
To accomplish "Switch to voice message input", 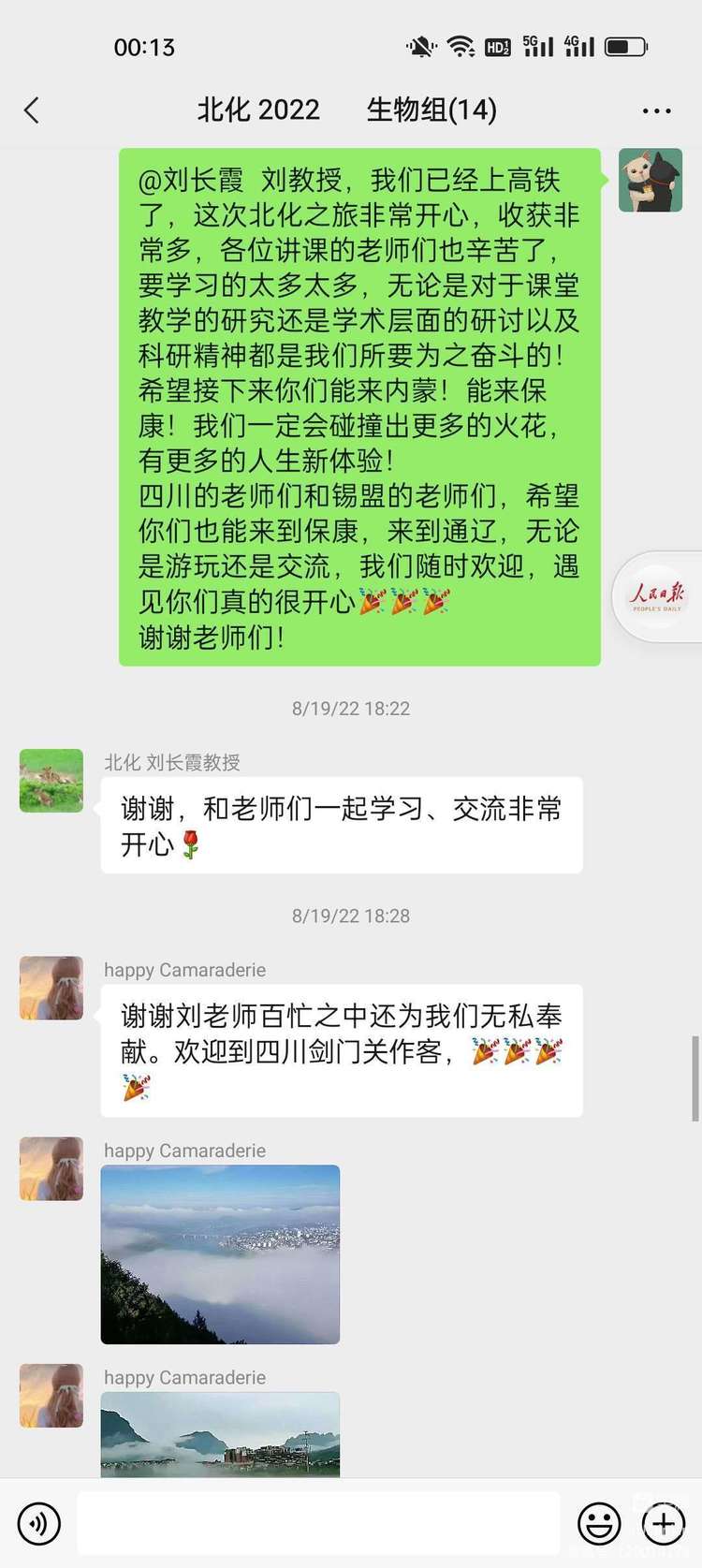I will 38,1524.
